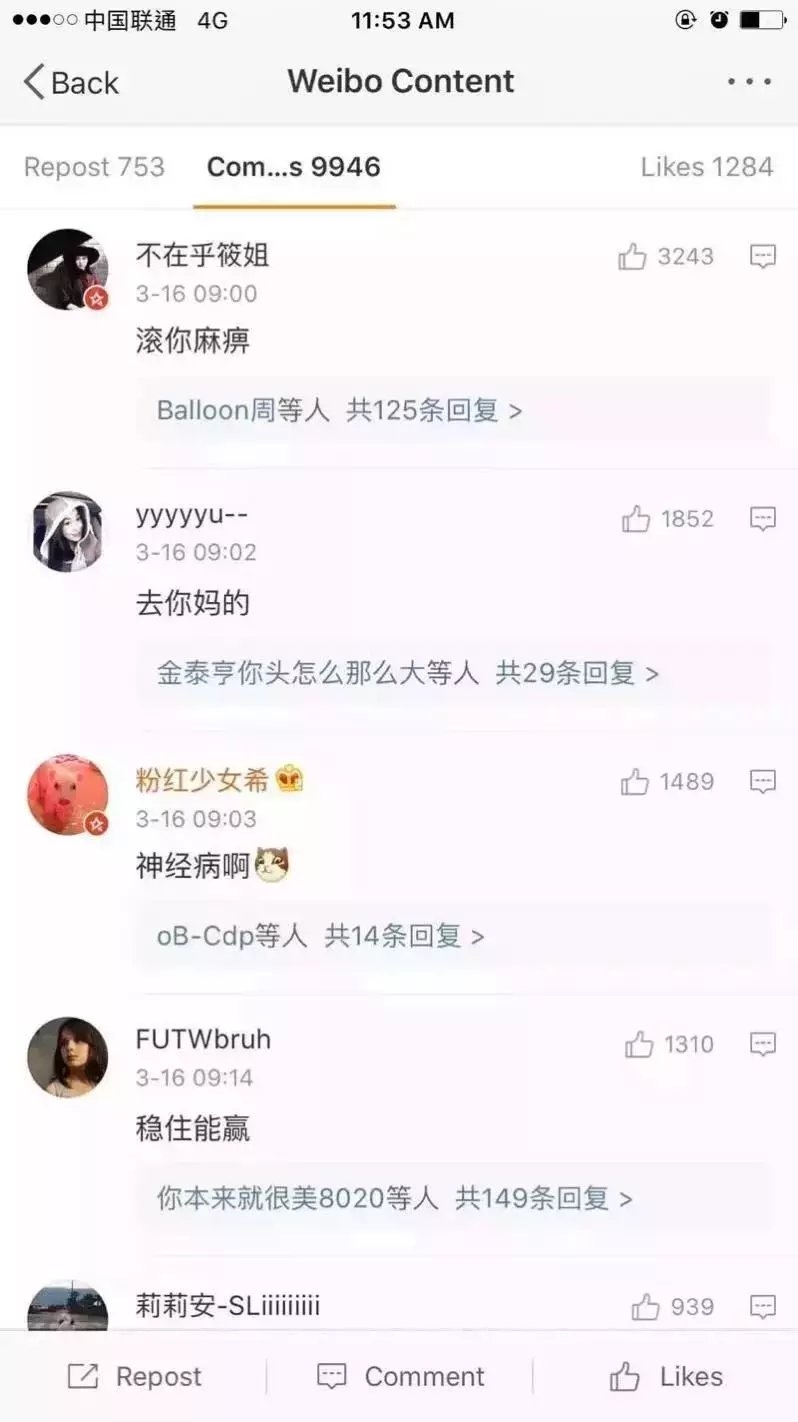The image size is (798, 1422).
Task: Write a comment via the bottom Comment button
Action: pos(400,1377)
